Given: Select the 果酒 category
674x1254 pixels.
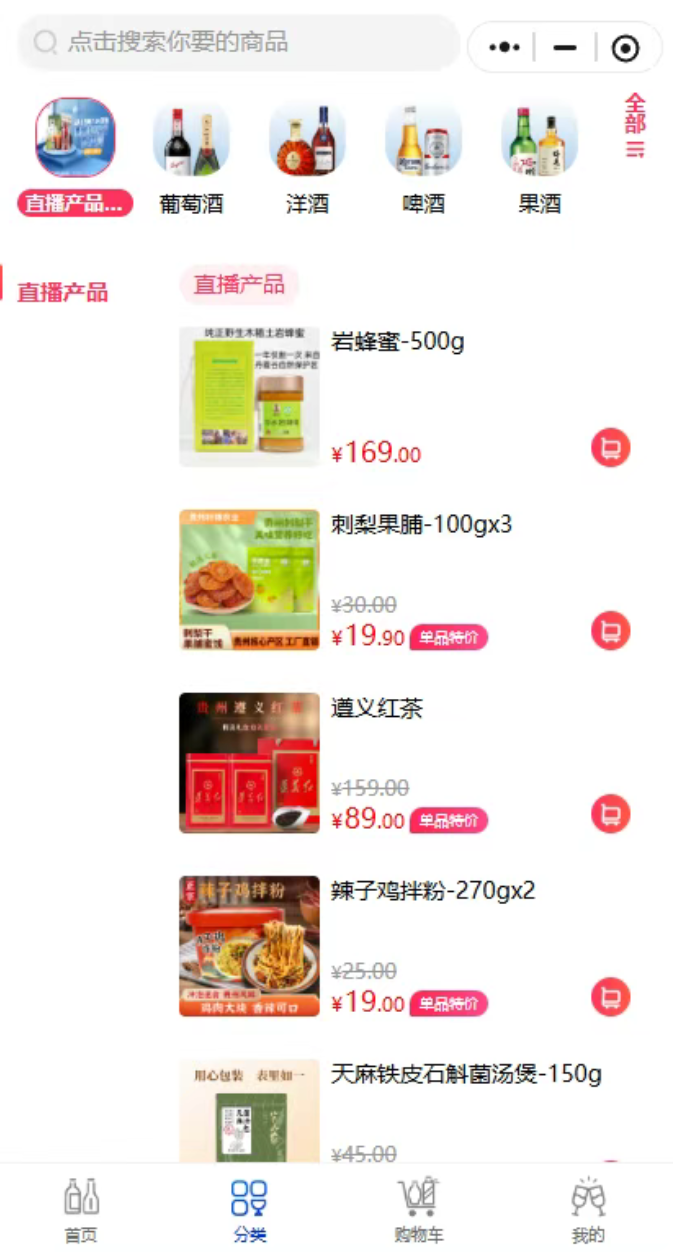Looking at the screenshot, I should coord(539,160).
